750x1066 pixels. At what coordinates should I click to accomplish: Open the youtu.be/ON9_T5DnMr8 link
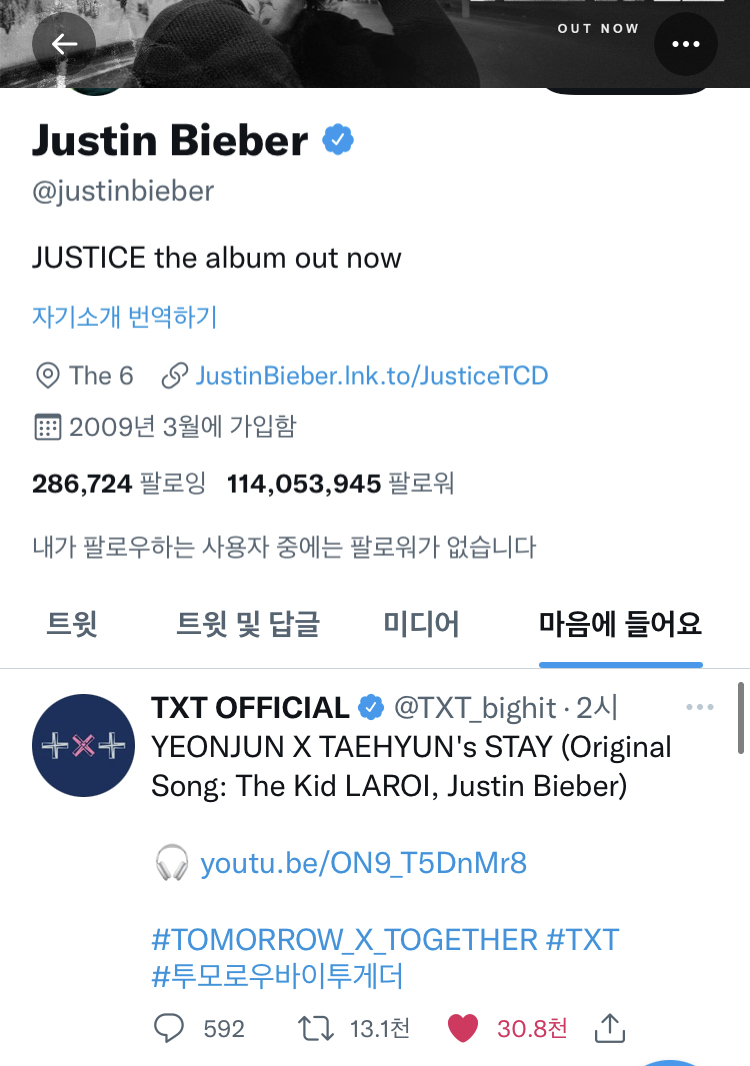pyautogui.click(x=363, y=863)
